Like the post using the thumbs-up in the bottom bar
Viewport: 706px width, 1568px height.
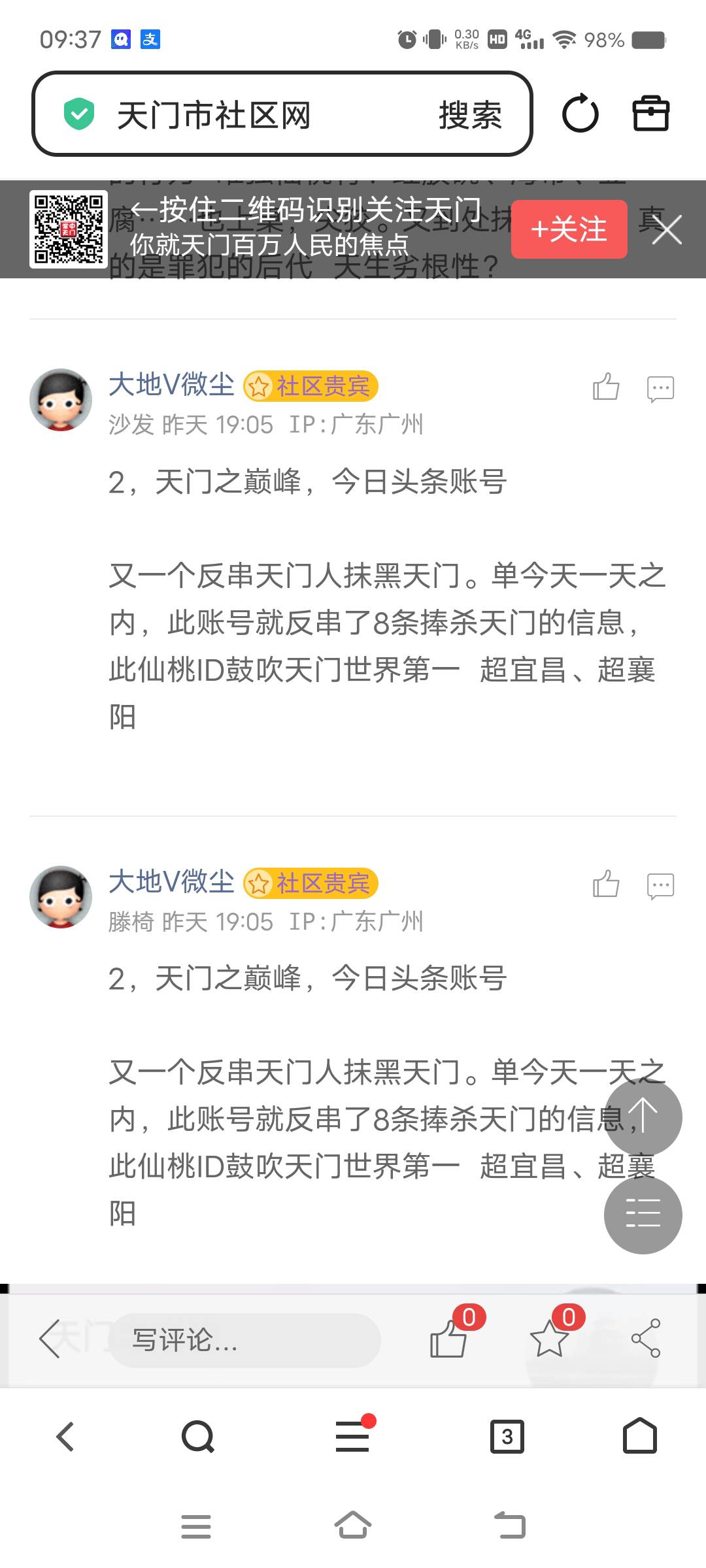click(448, 1339)
